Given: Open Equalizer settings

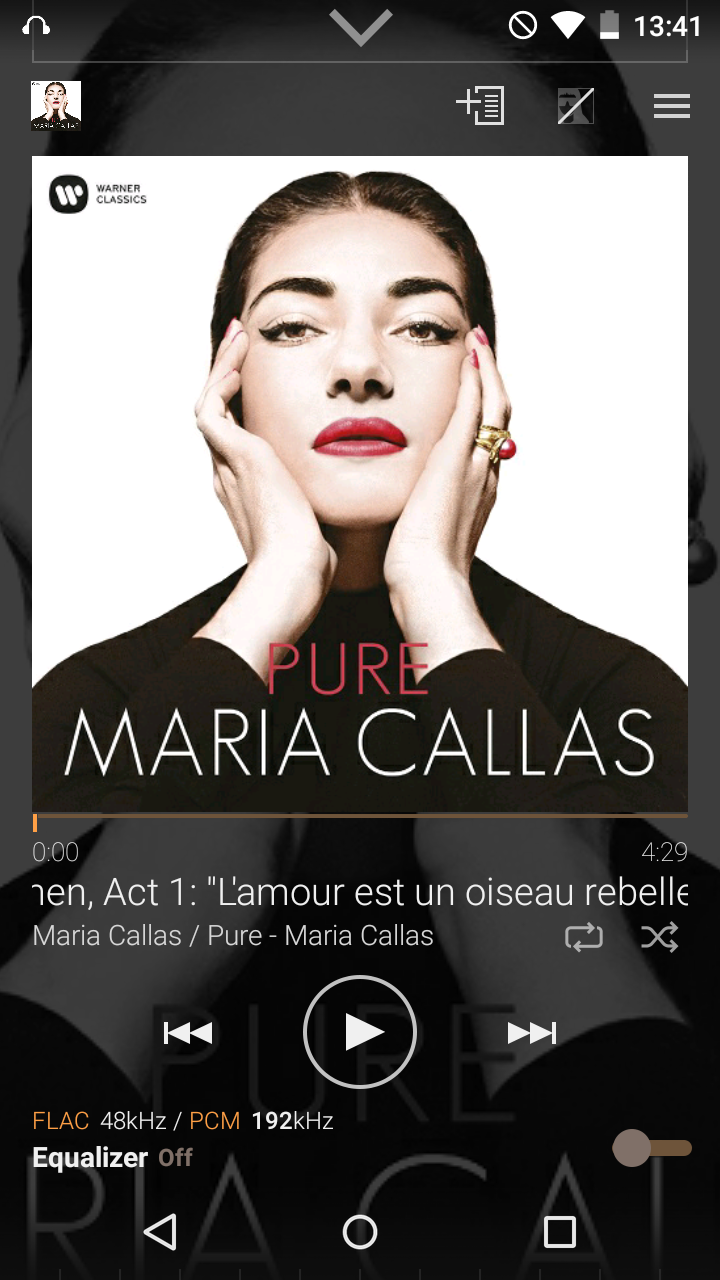Looking at the screenshot, I should pyautogui.click(x=112, y=1157).
